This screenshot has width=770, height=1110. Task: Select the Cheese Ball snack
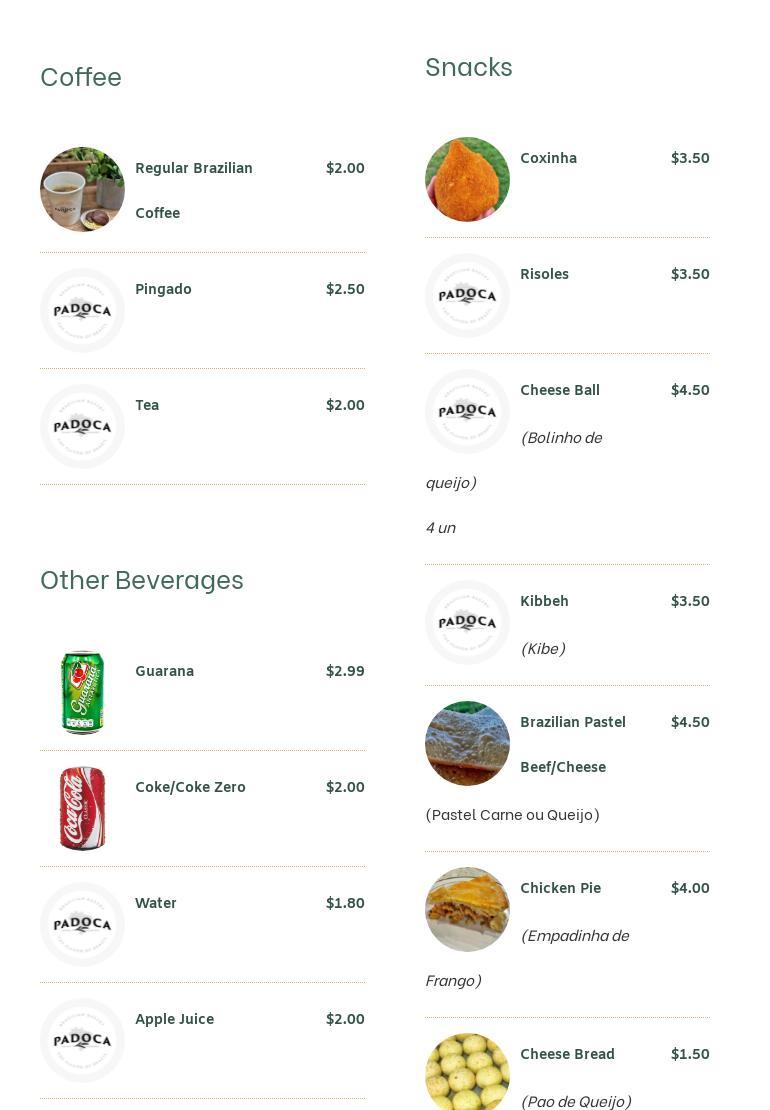click(x=560, y=391)
